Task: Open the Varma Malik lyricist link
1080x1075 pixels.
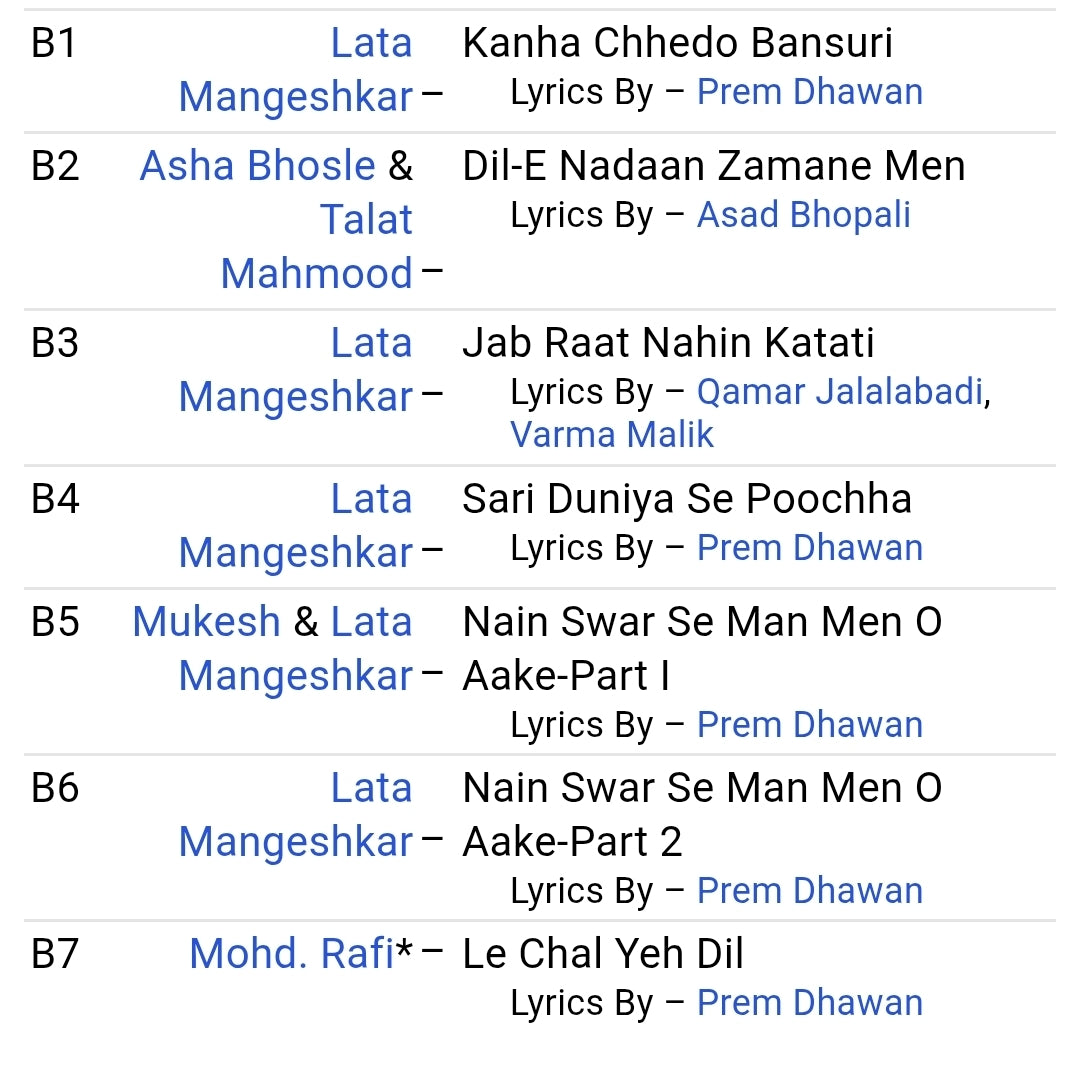Action: click(x=612, y=434)
